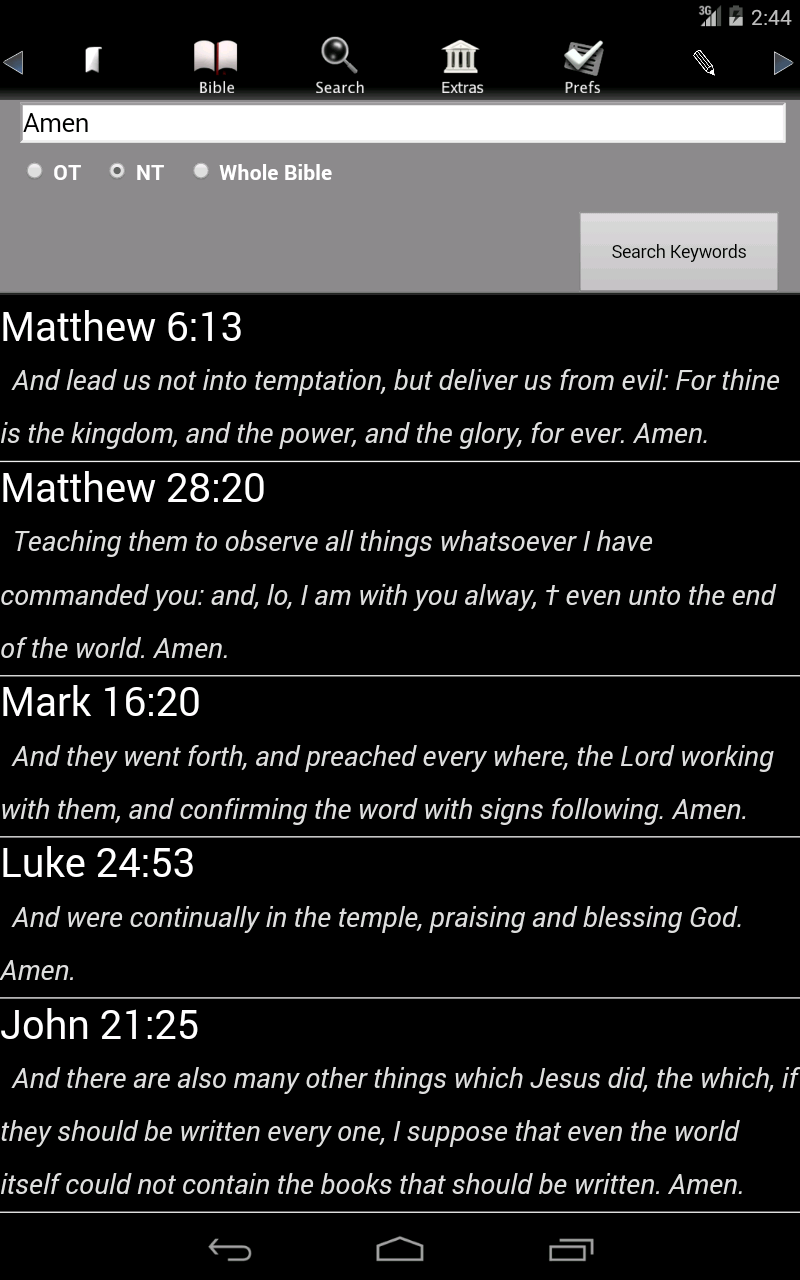Click the Amen search input field

click(x=400, y=122)
